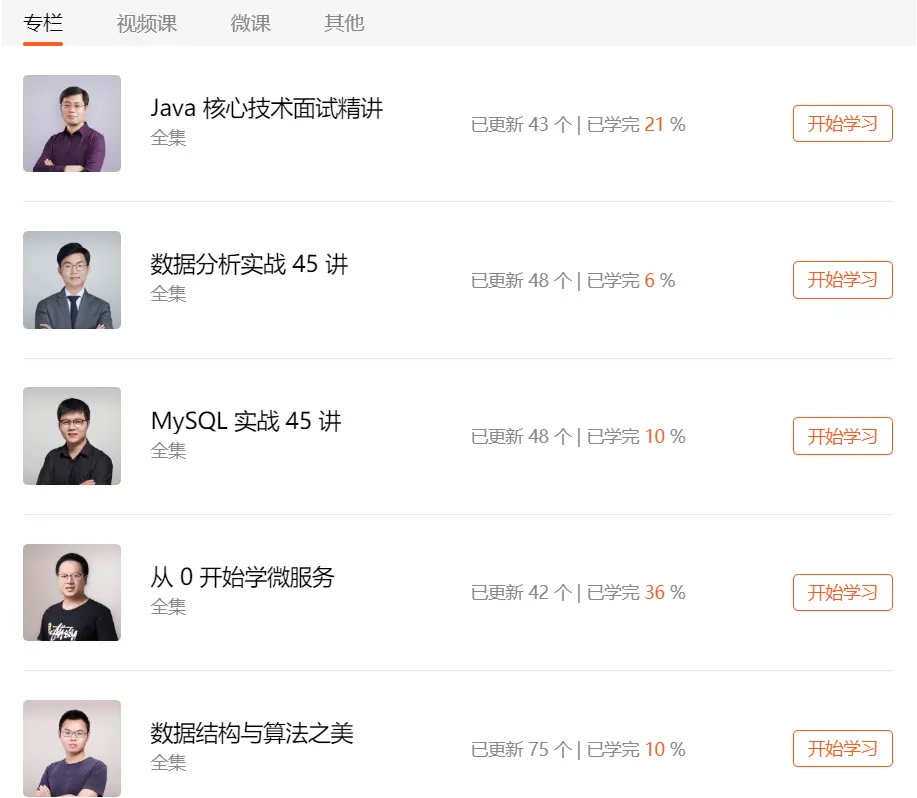Open the MySQL 实战 45 讲 course row
Viewport: 917px width, 798px height.
(246, 421)
